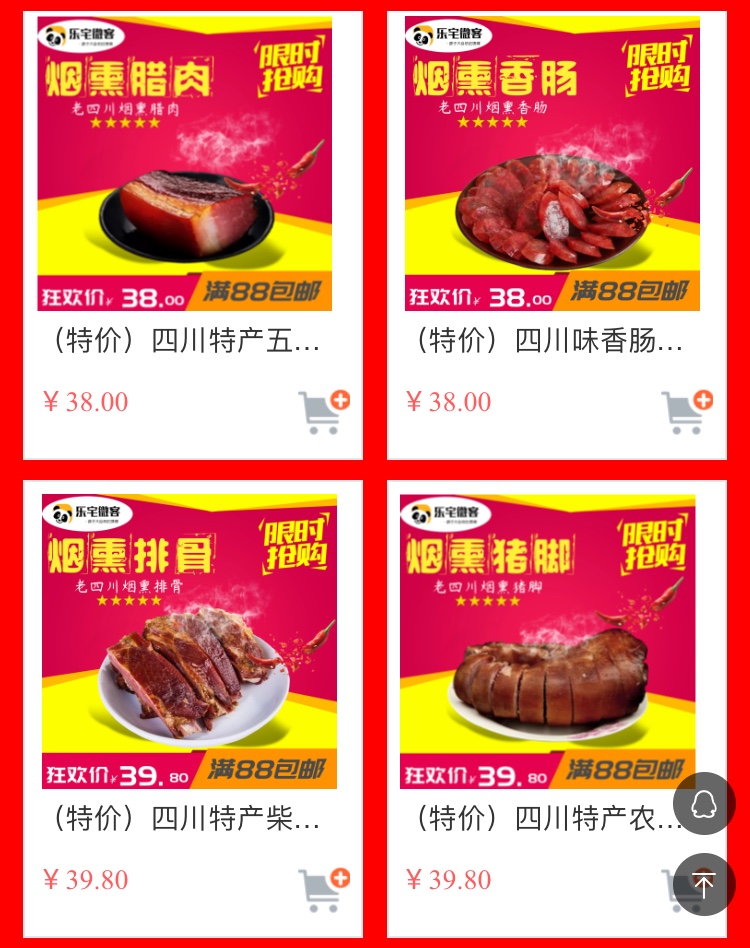This screenshot has height=948, width=750.
Task: Open the 烟熏腊肉 smoked bacon product card
Action: point(185,165)
